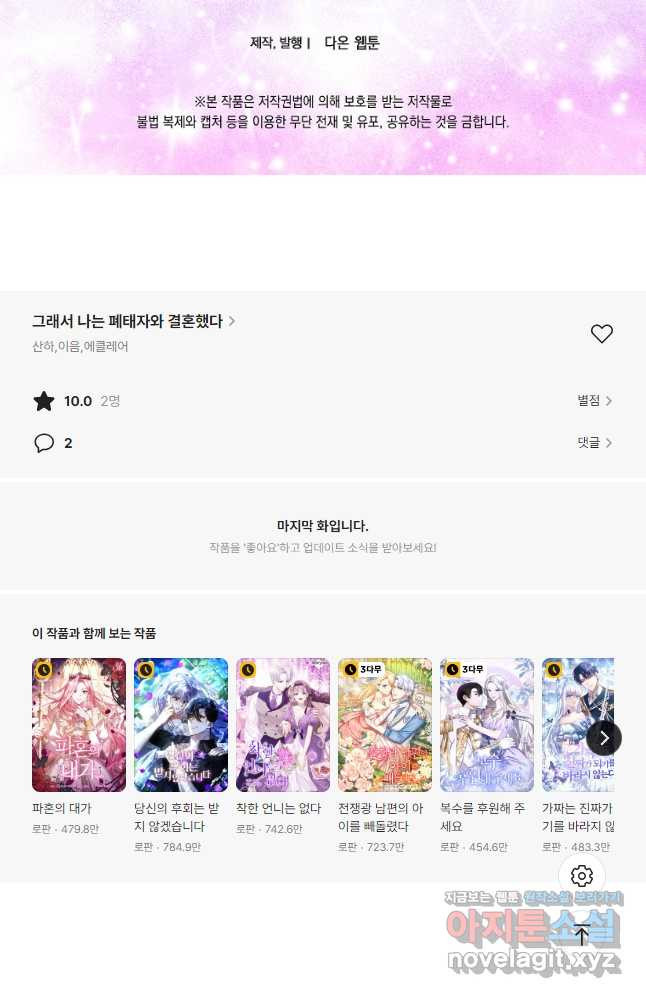Open the webtoon 착한 언니는 없다
Viewport: 646px width, 998px height.
283,725
